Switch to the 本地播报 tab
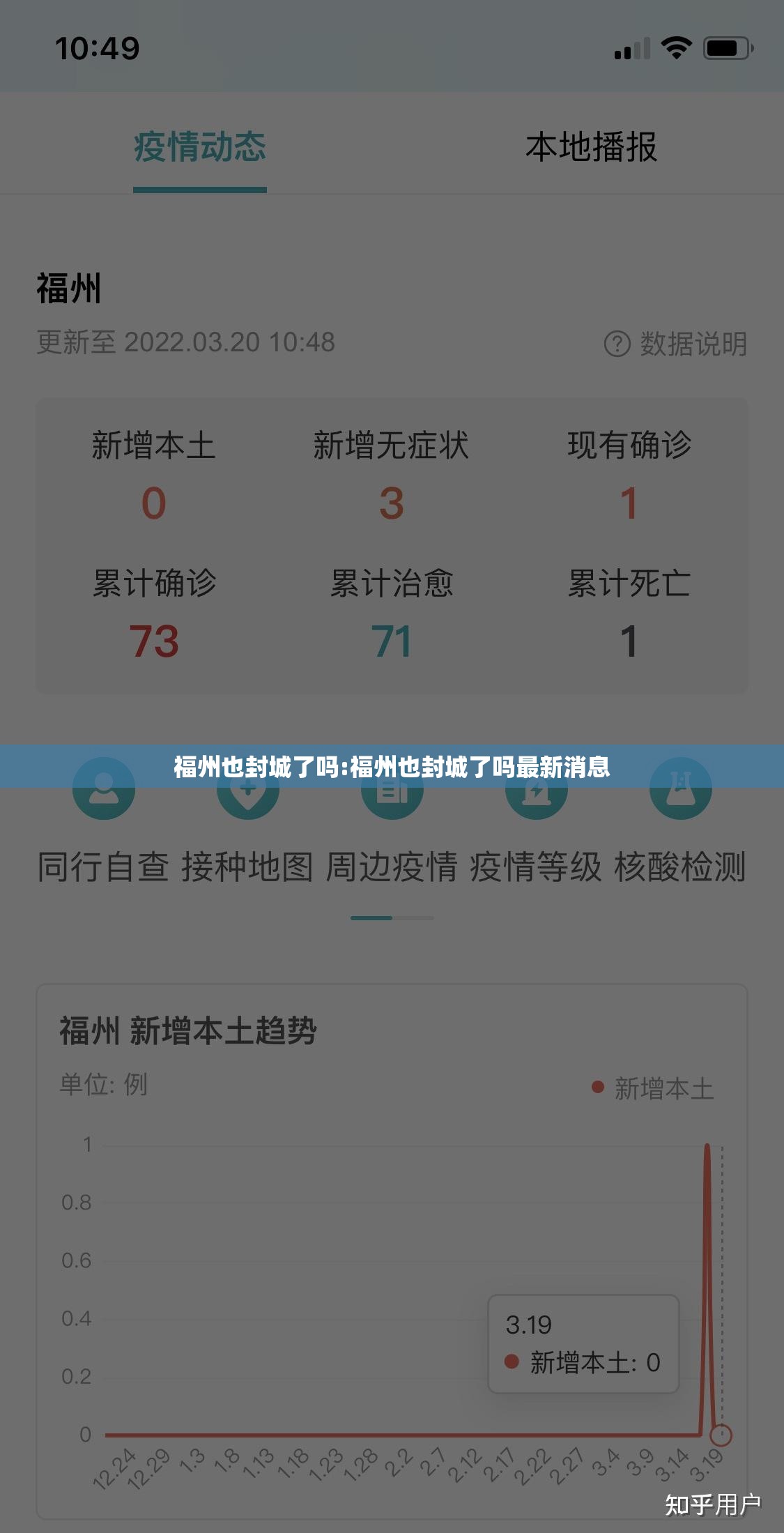This screenshot has width=784, height=1533. point(591,147)
